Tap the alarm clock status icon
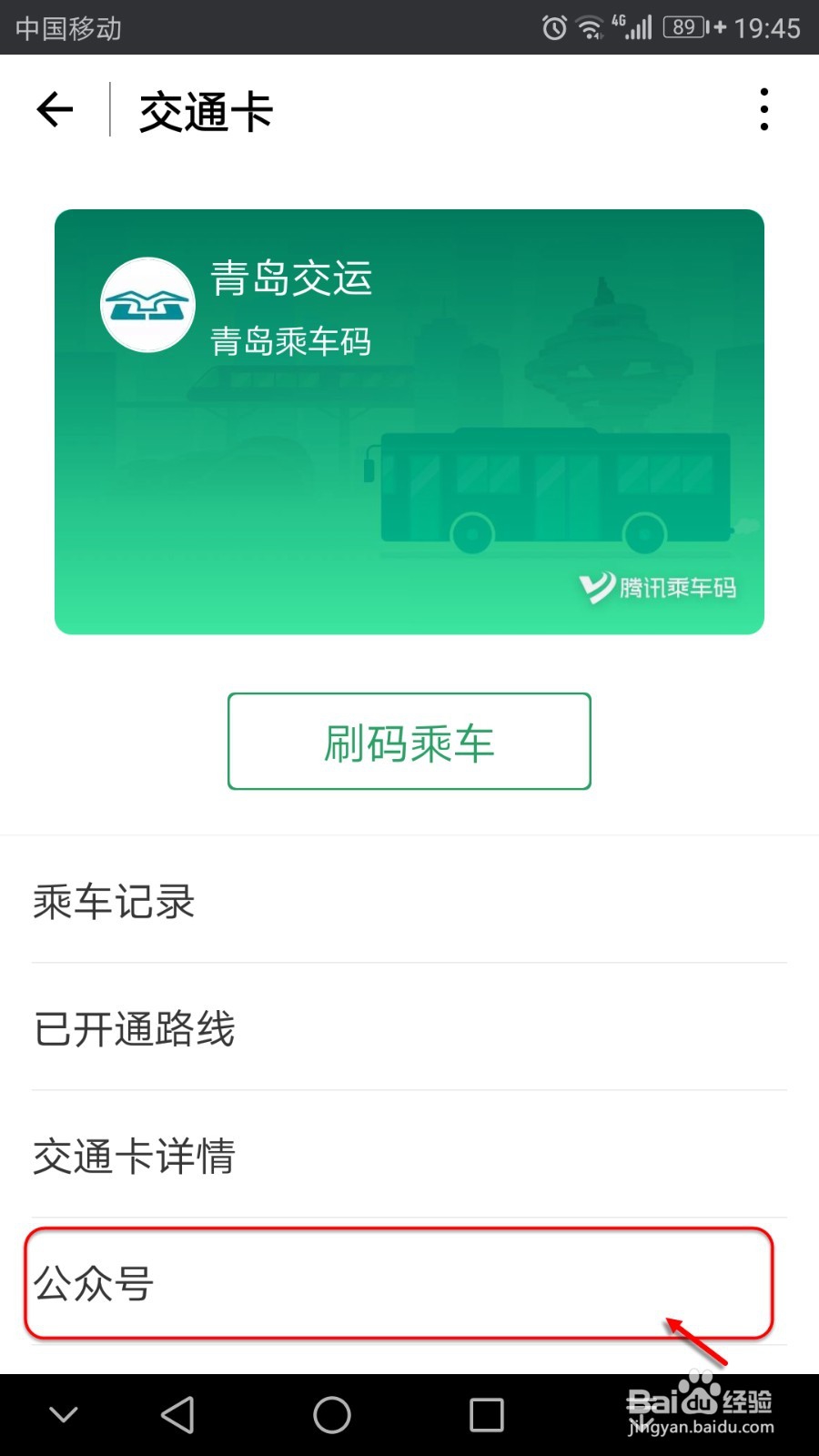819x1456 pixels. [x=553, y=28]
